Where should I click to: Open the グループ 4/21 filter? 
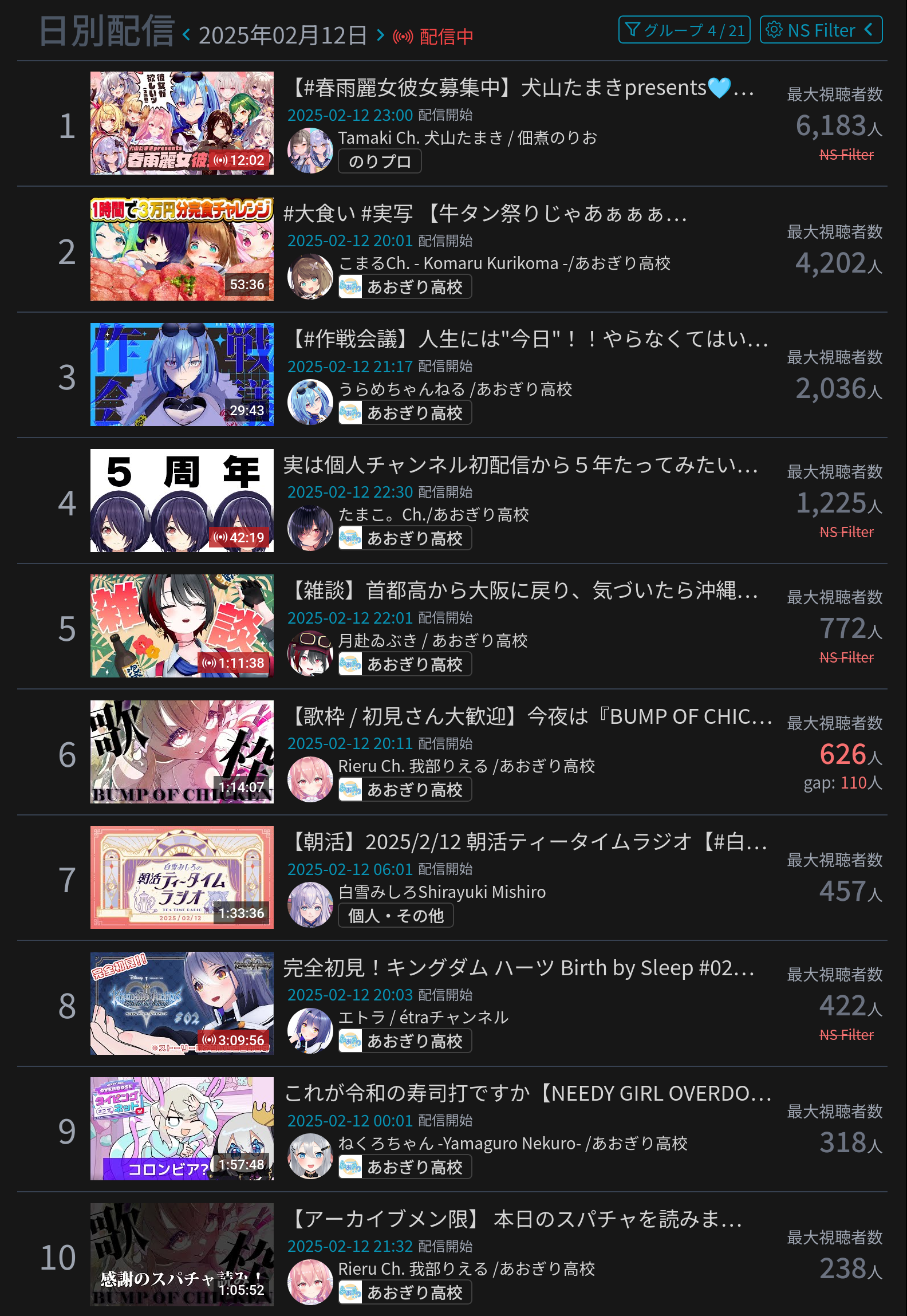pyautogui.click(x=684, y=30)
